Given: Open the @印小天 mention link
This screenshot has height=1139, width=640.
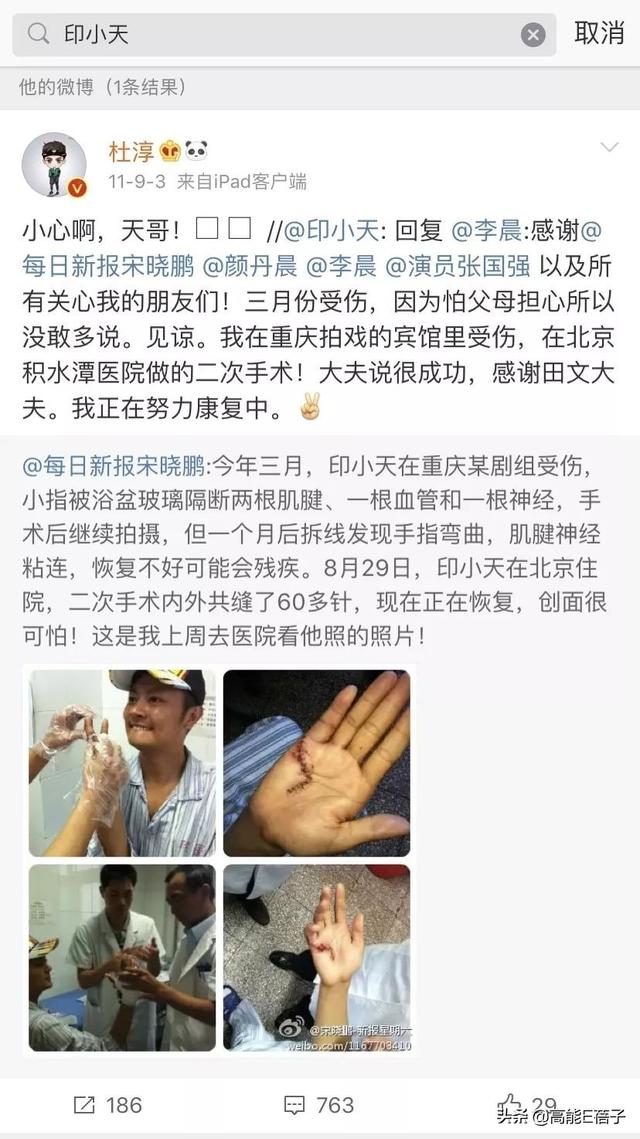Looking at the screenshot, I should pos(332,231).
